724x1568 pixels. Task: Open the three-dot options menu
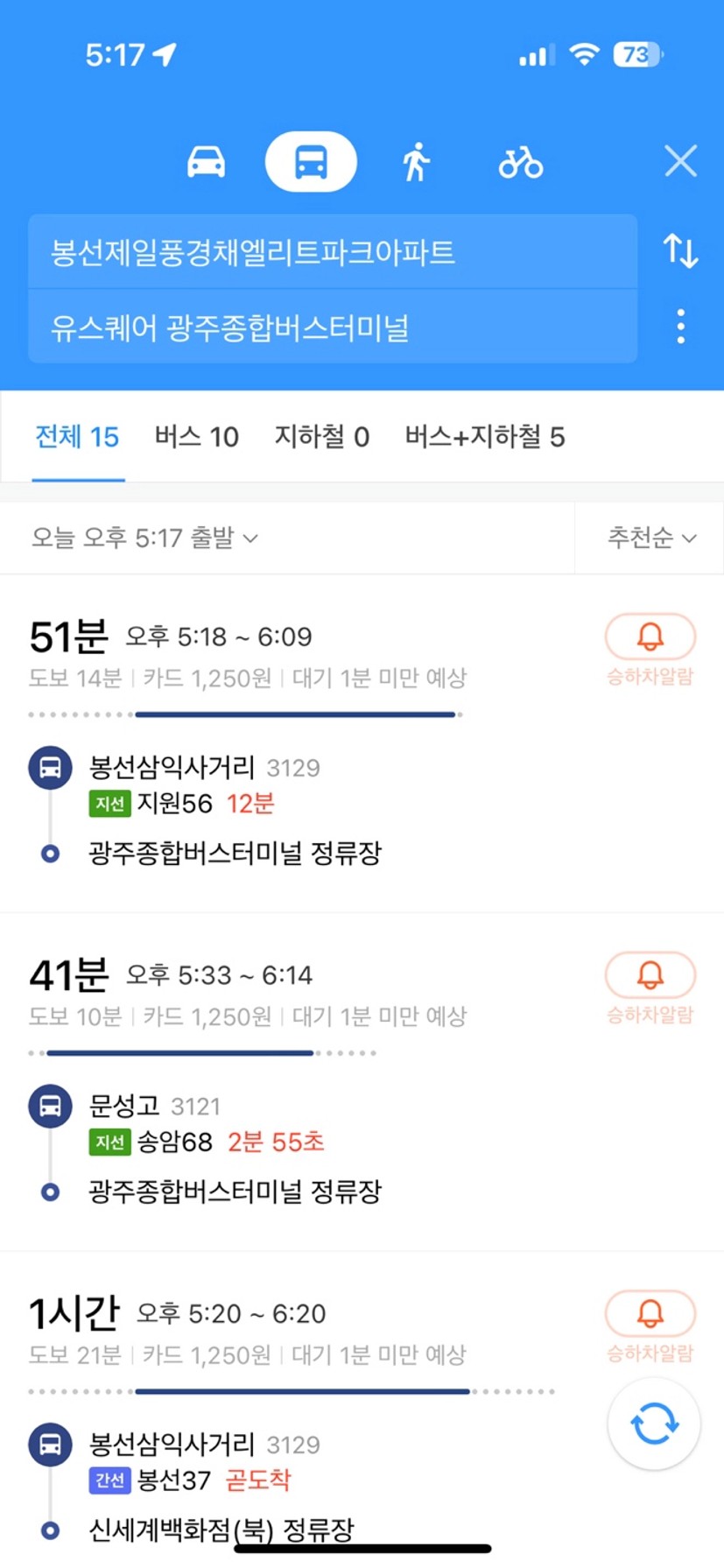tap(681, 327)
